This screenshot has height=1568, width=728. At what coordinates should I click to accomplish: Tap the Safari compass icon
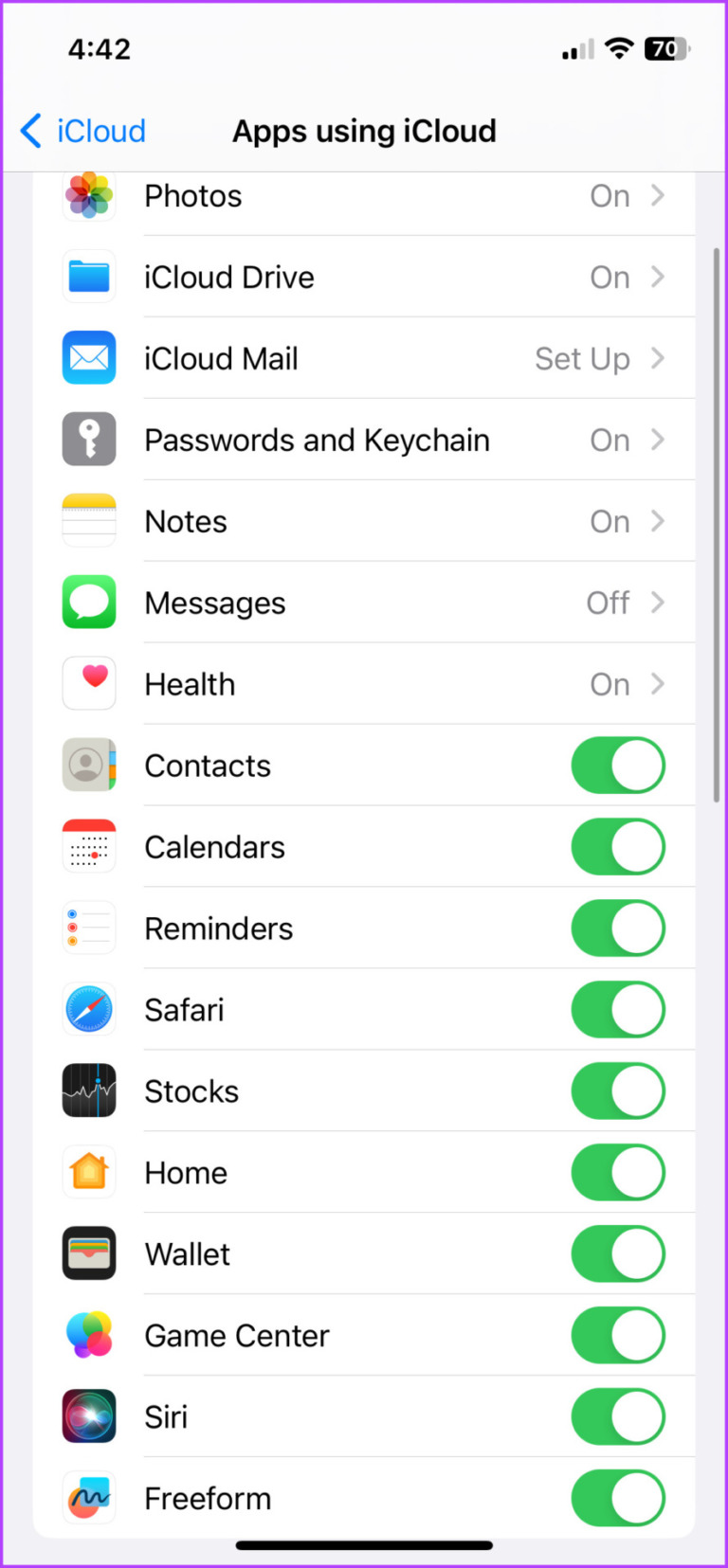pos(88,1009)
